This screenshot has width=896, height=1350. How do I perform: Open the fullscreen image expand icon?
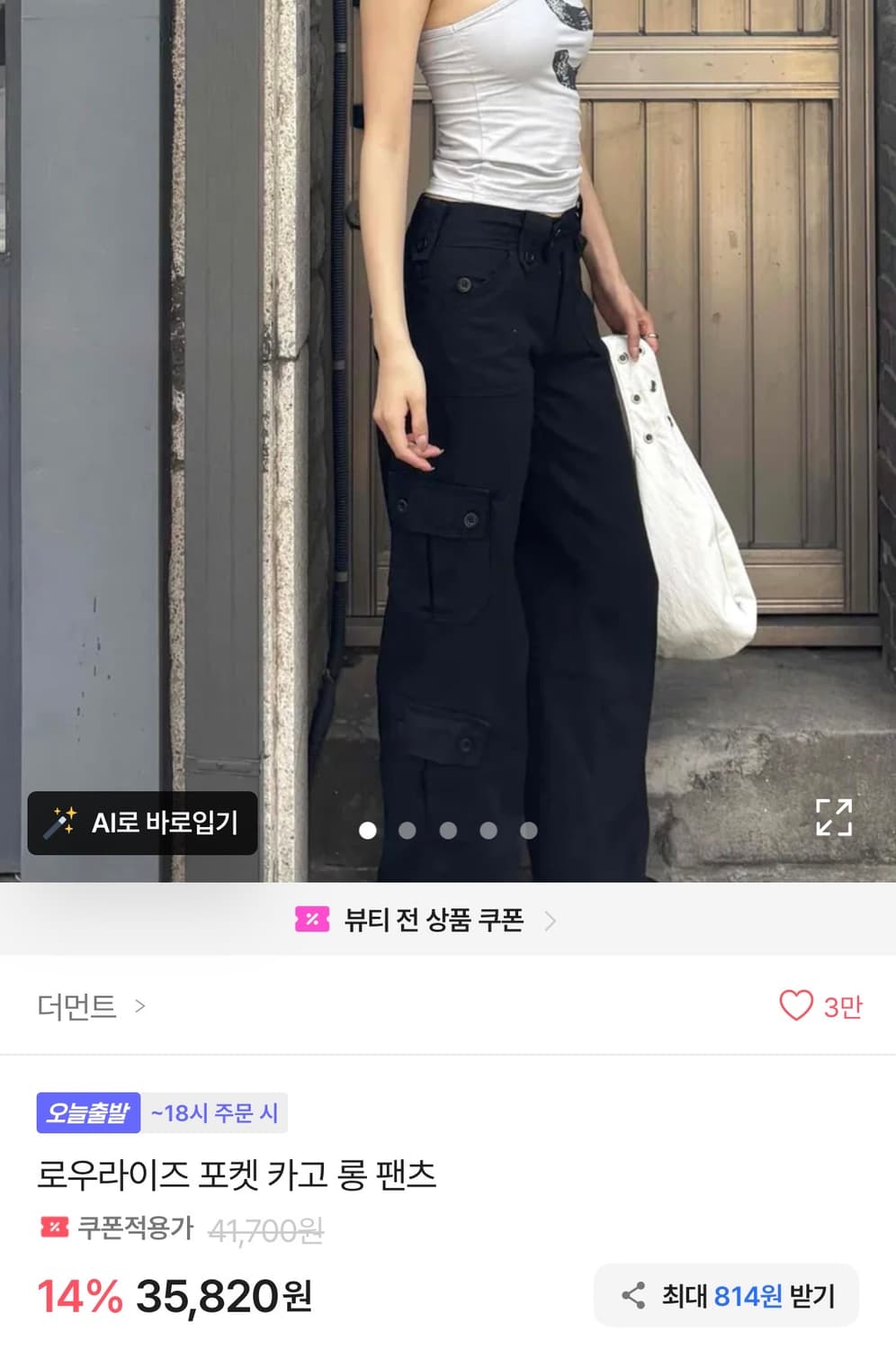point(836,820)
